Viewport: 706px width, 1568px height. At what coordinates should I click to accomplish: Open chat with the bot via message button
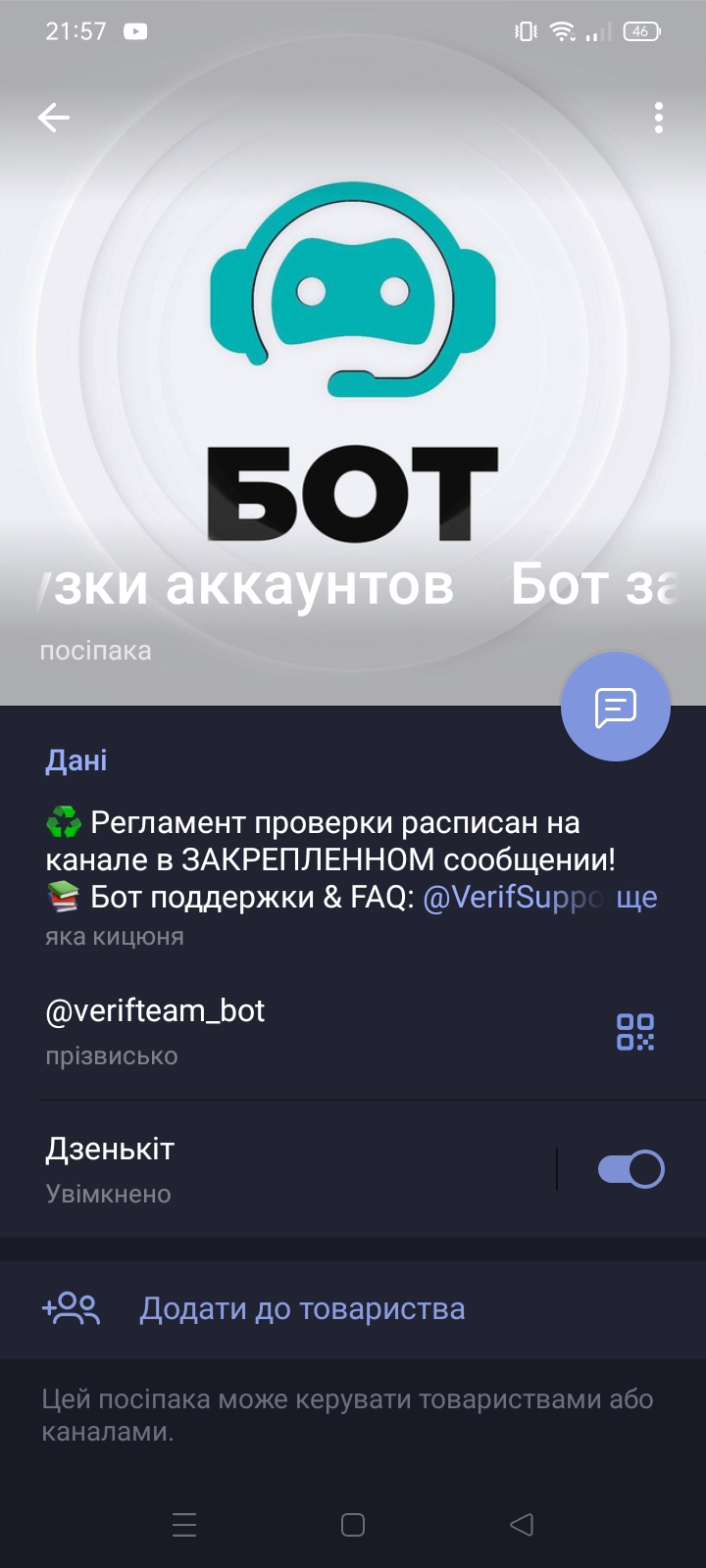[x=615, y=707]
